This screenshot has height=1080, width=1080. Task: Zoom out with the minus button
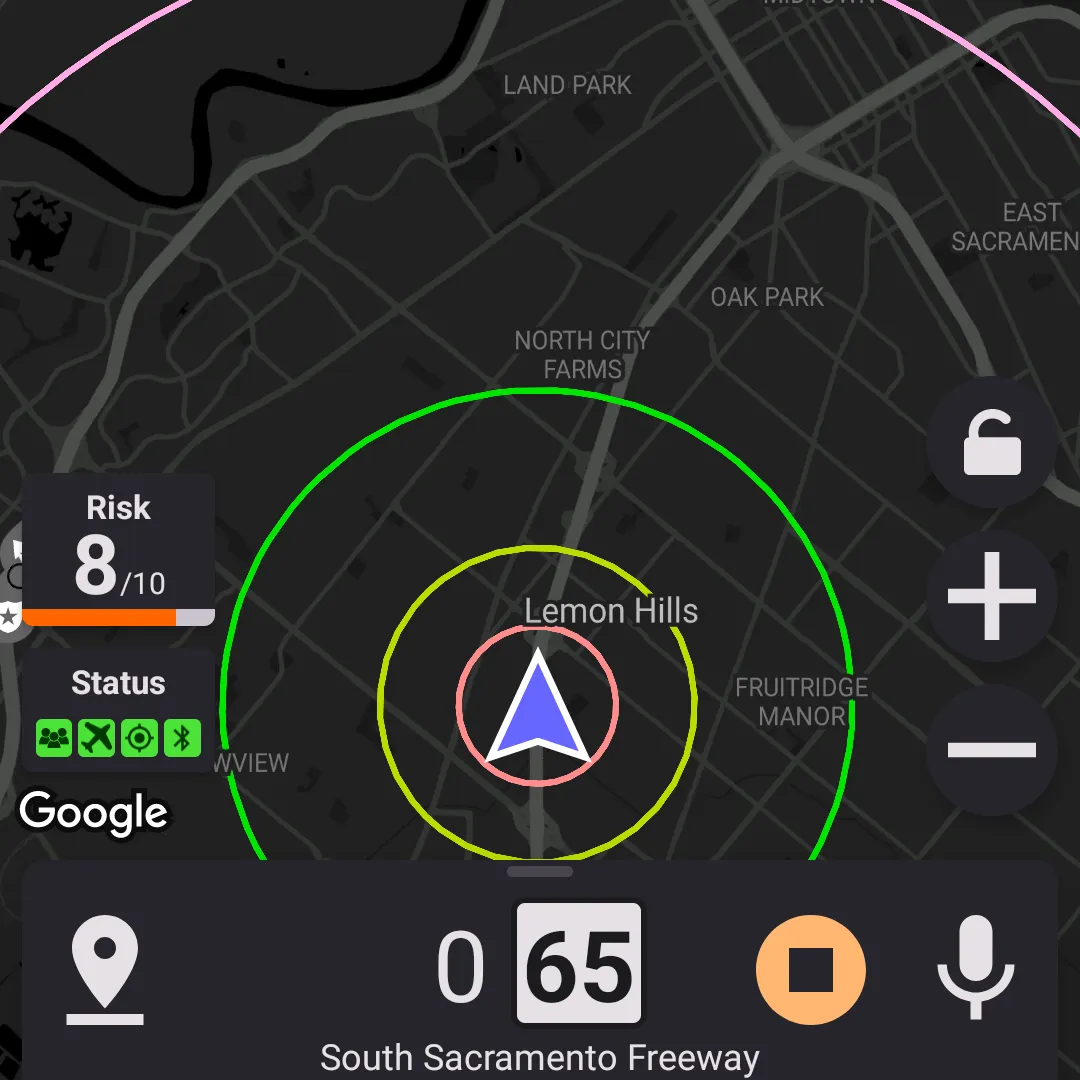tap(991, 749)
